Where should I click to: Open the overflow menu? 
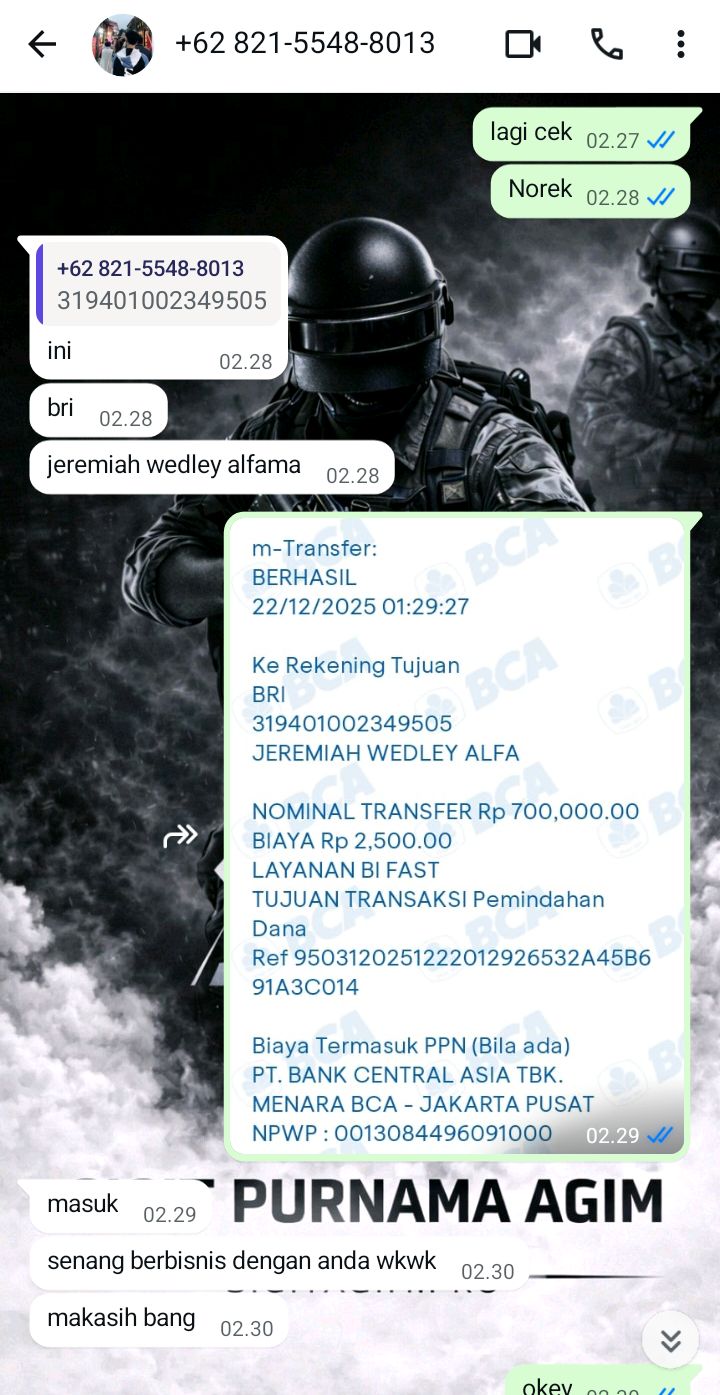[x=680, y=44]
